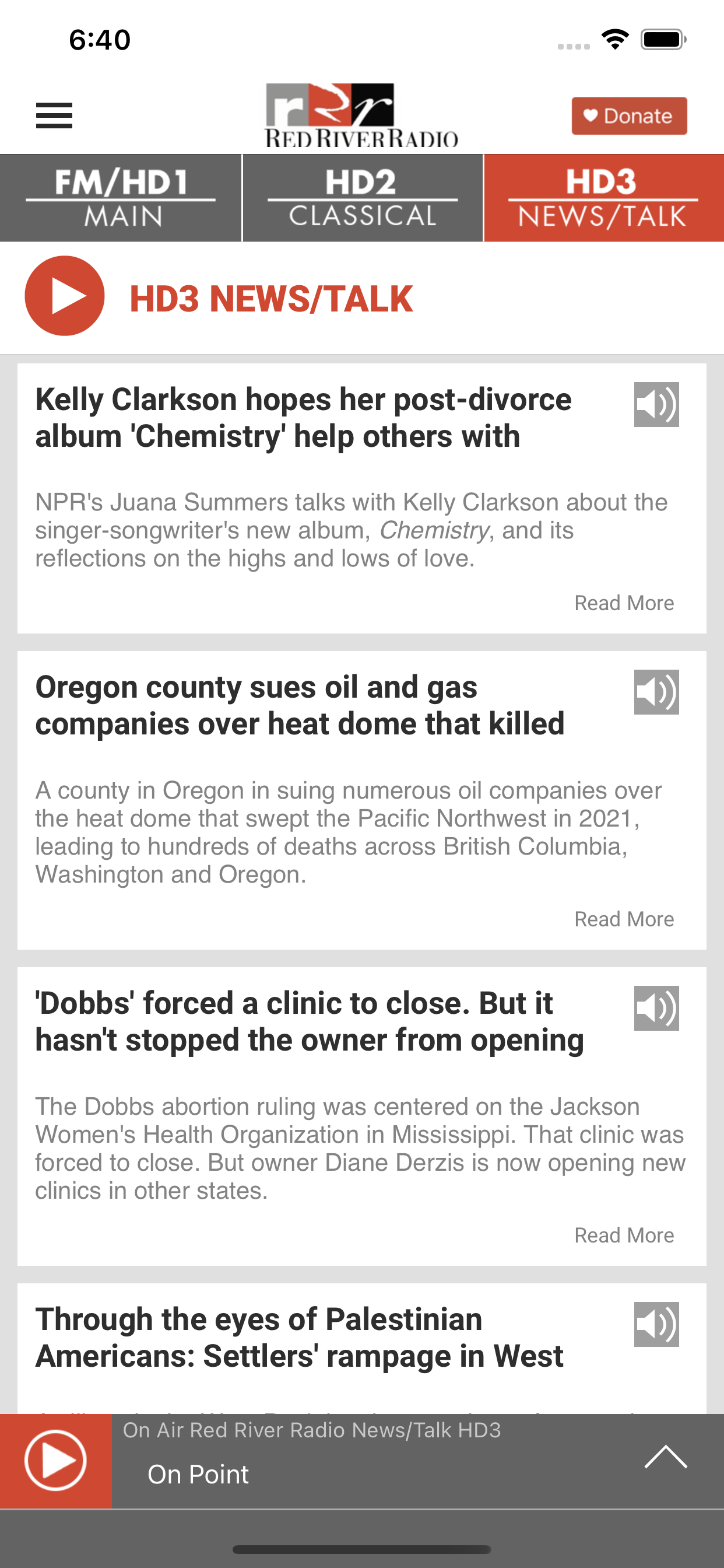Read more on the Oregon county lawsuit
Screen dimensions: 724x1568
coord(624,919)
